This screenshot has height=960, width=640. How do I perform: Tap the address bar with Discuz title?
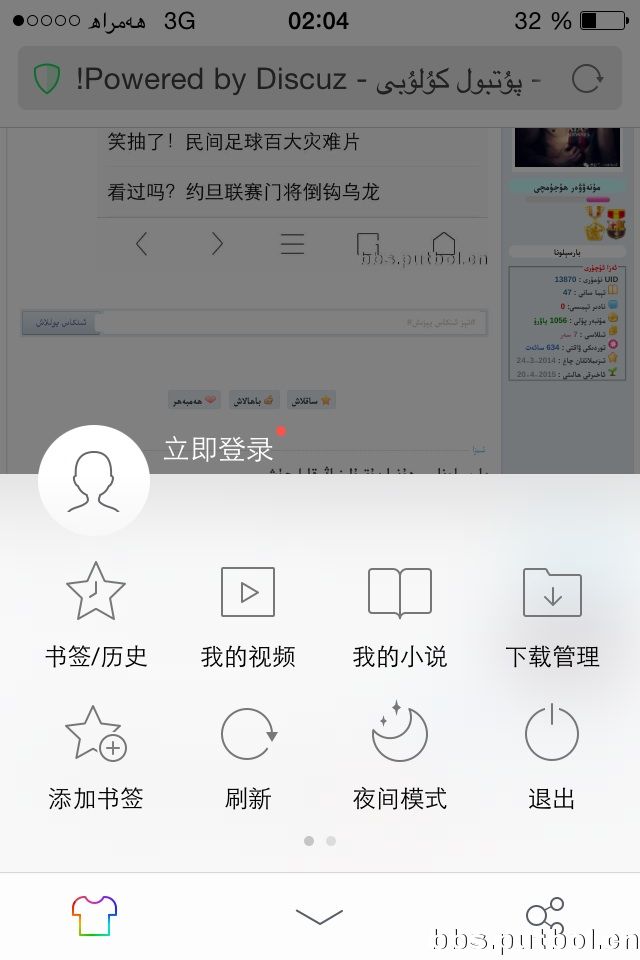[310, 79]
